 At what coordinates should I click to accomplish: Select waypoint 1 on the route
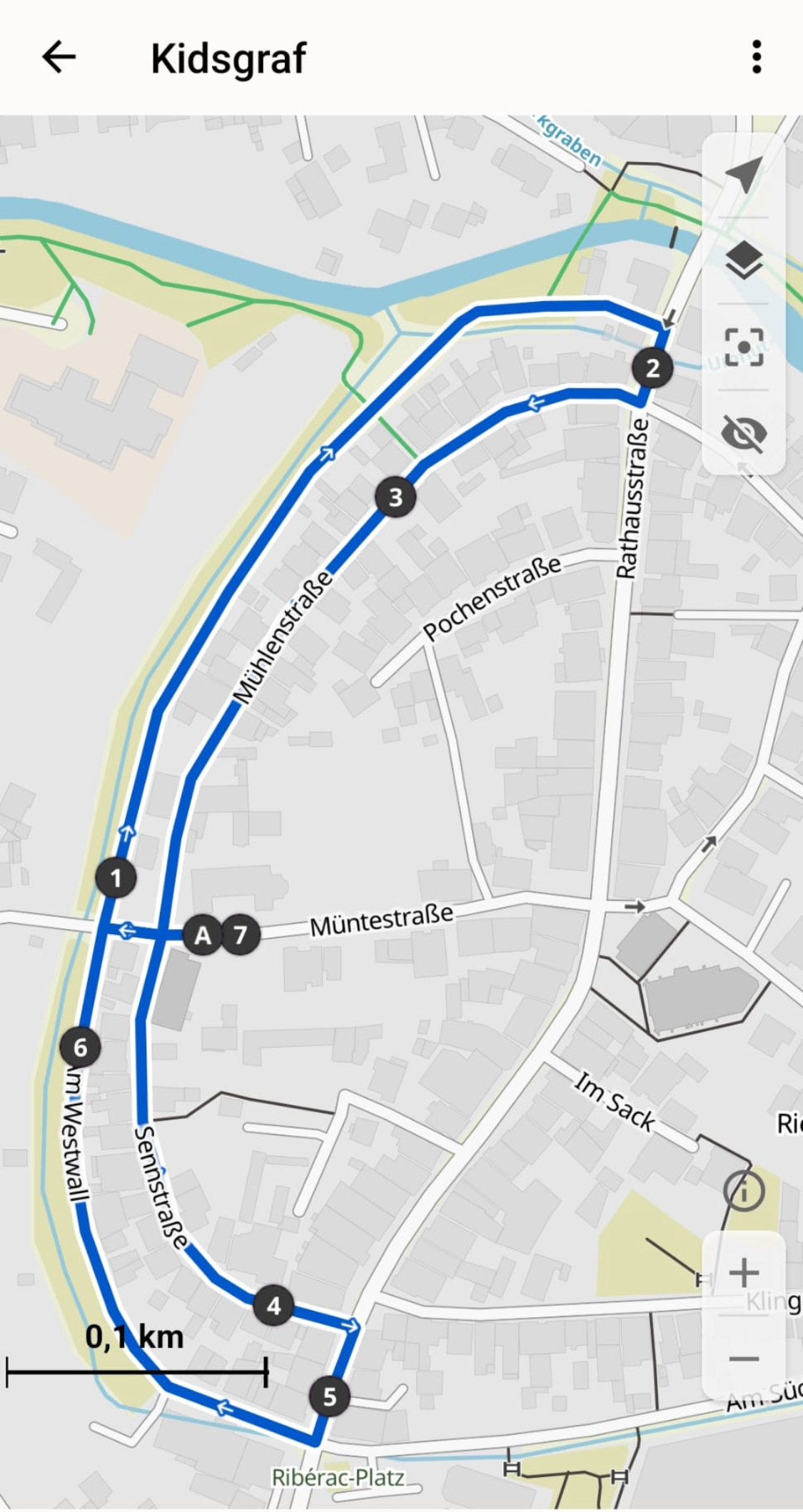click(116, 878)
